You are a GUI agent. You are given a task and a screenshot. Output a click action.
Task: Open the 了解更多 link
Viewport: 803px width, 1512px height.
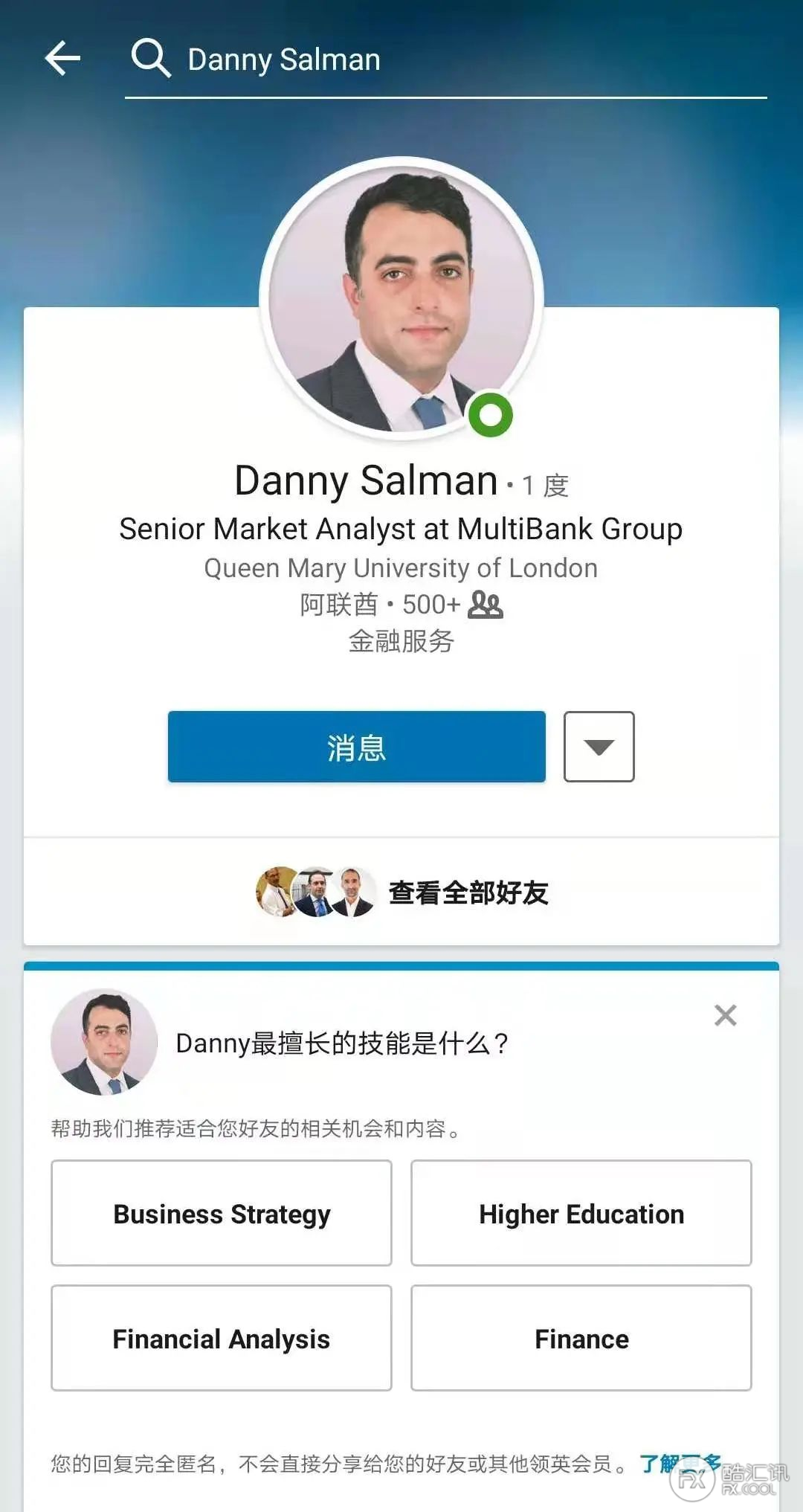[677, 1463]
